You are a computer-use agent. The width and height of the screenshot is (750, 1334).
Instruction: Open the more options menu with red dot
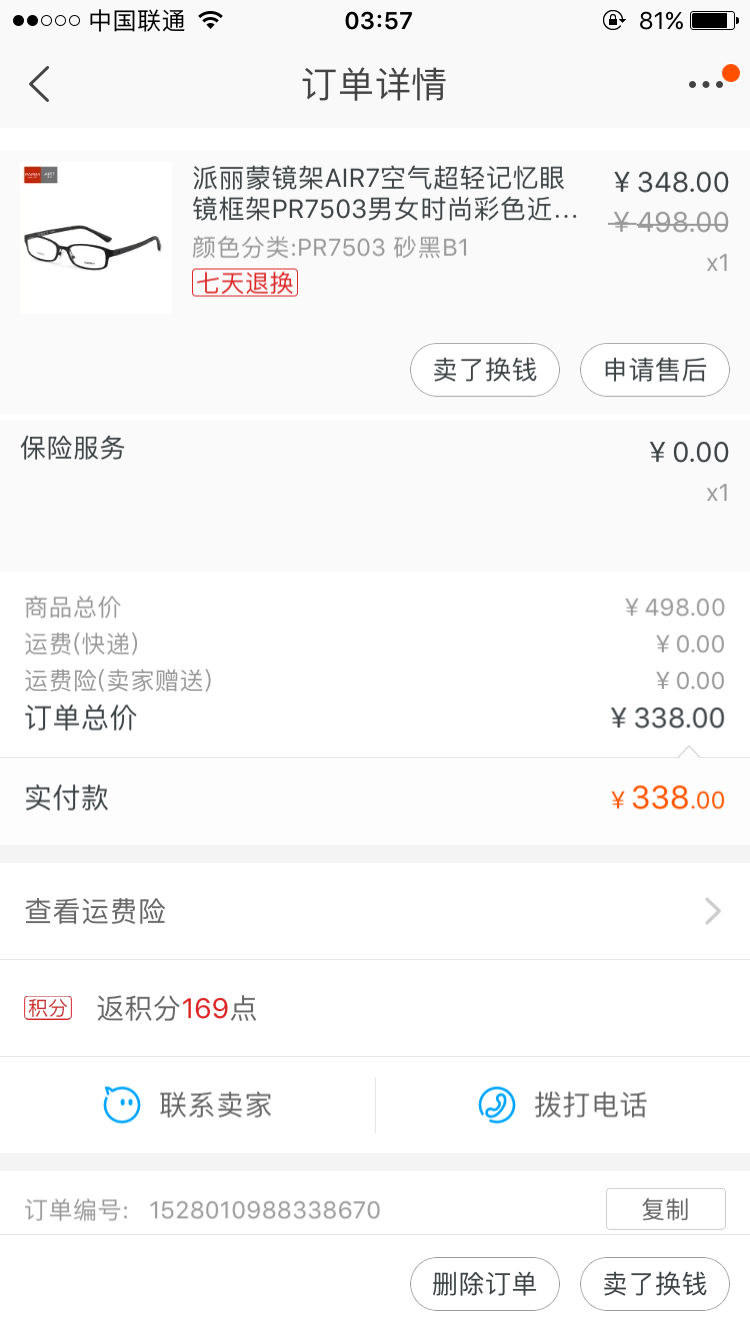pos(705,84)
